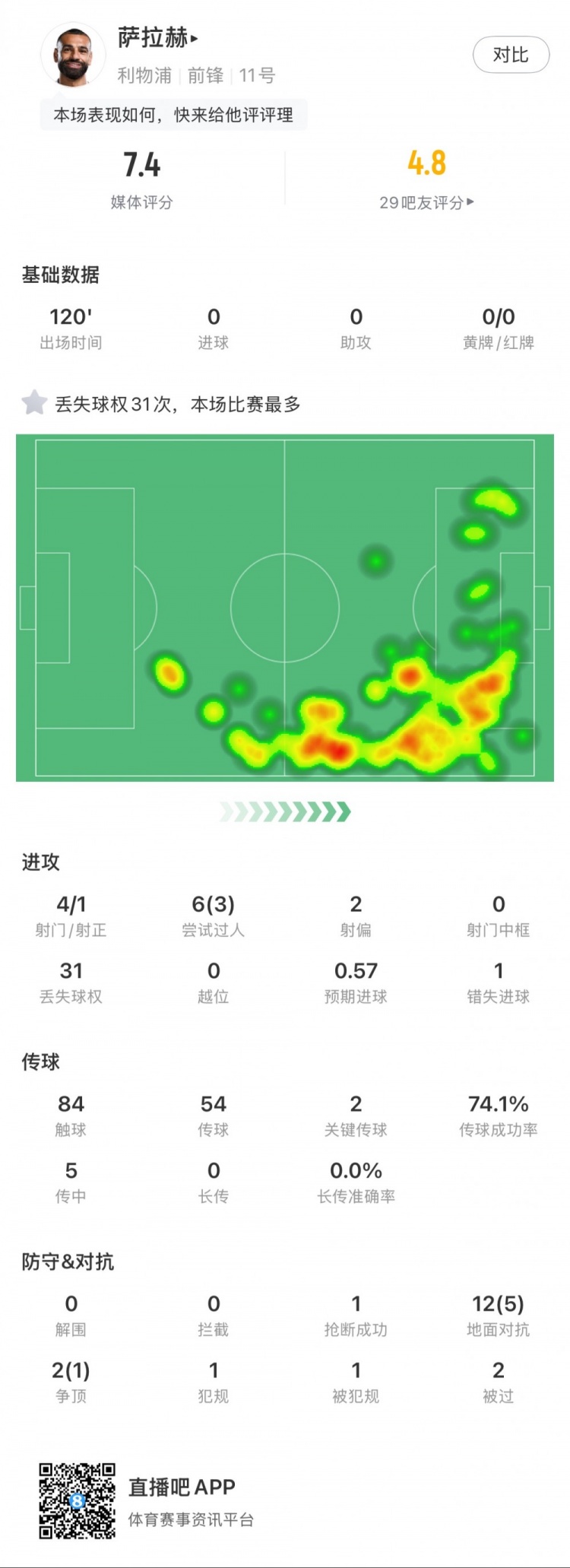This screenshot has width=570, height=1568.
Task: Open the 传球 passing section header
Action: pos(38,1062)
